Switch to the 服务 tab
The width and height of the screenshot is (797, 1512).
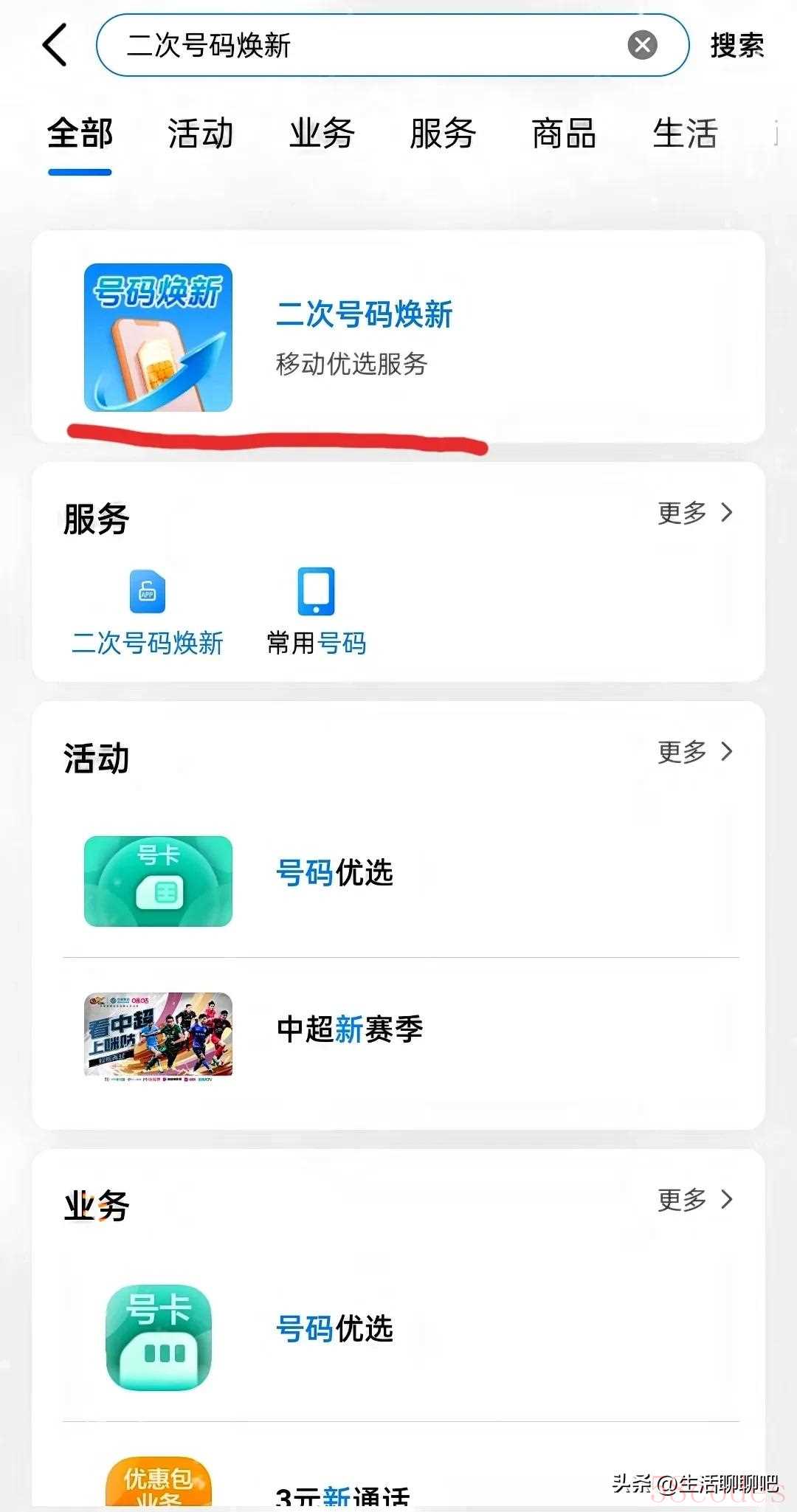[443, 134]
